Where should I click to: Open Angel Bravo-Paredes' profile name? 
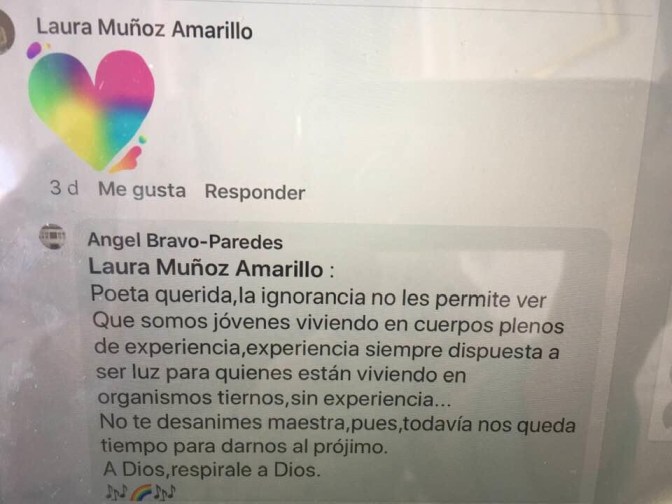184,241
